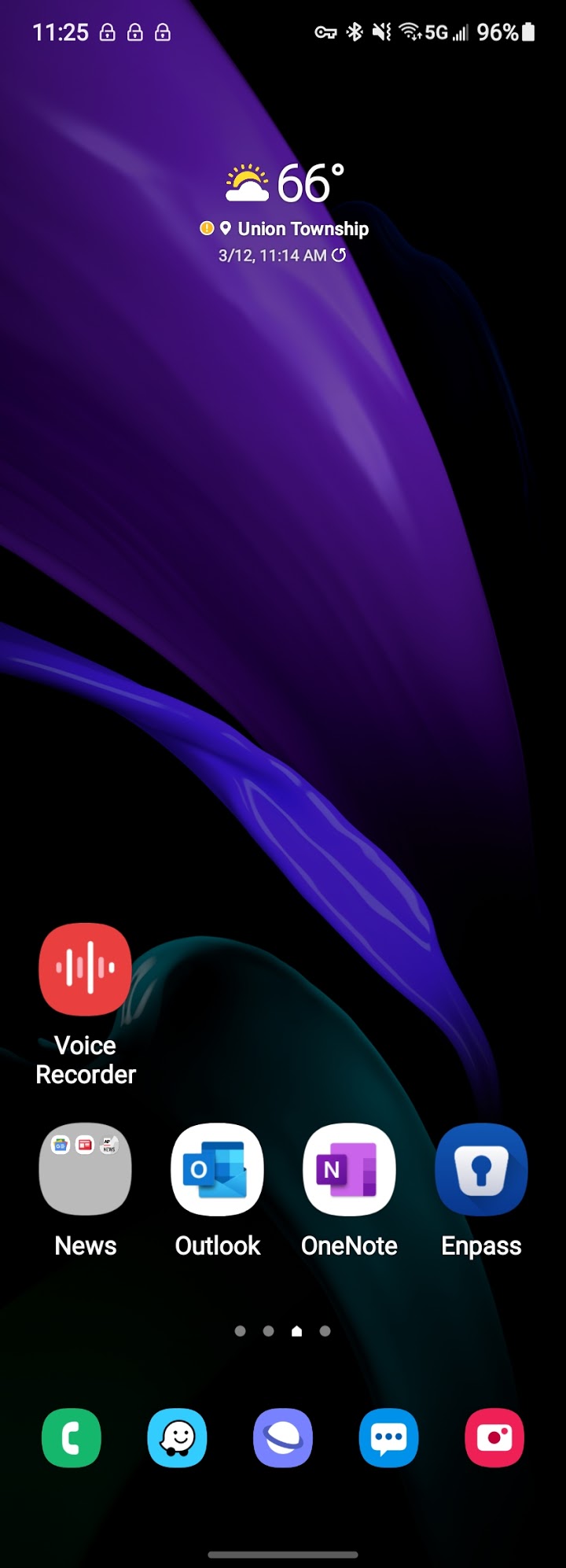Image resolution: width=566 pixels, height=1568 pixels.
Task: Open the OneNote app
Action: [349, 1169]
